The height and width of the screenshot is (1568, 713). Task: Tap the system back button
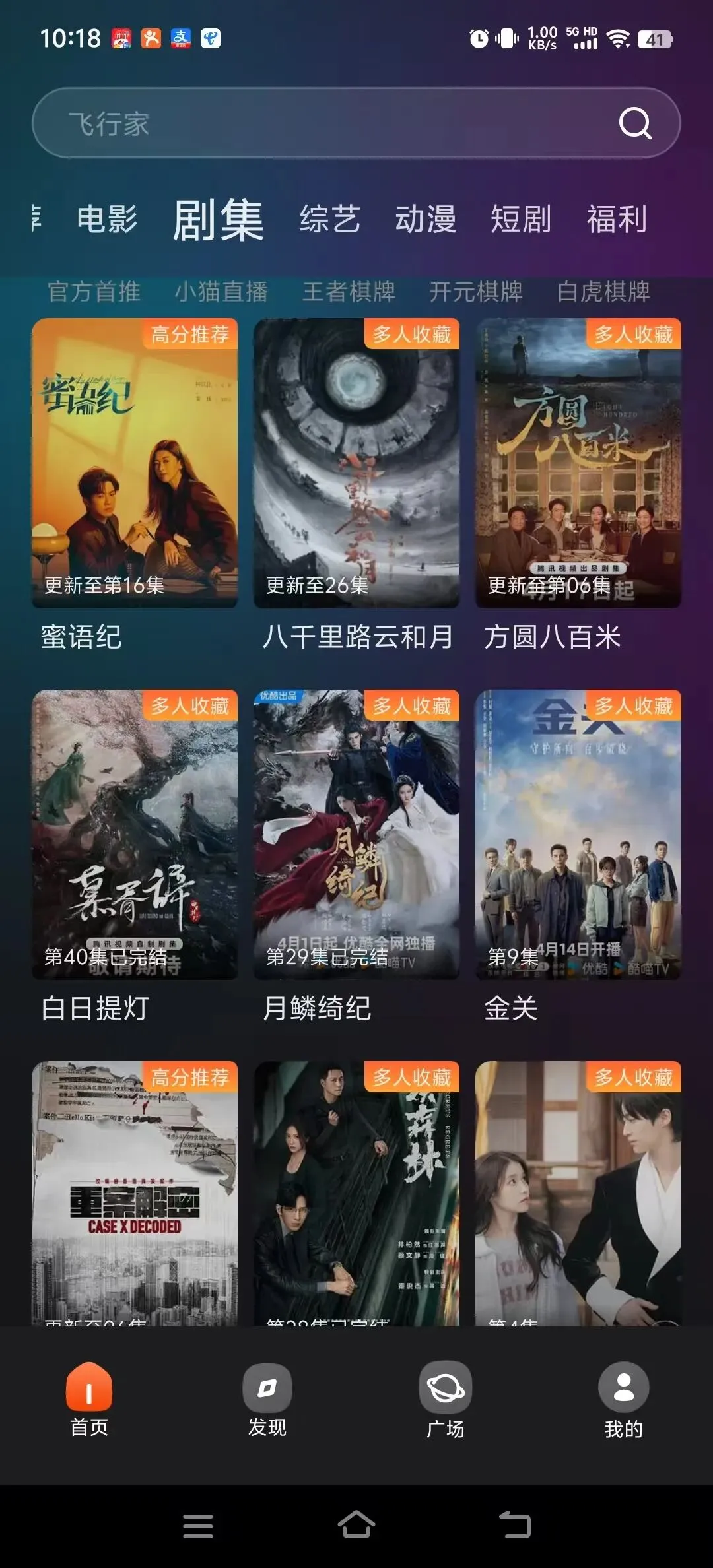(515, 1526)
